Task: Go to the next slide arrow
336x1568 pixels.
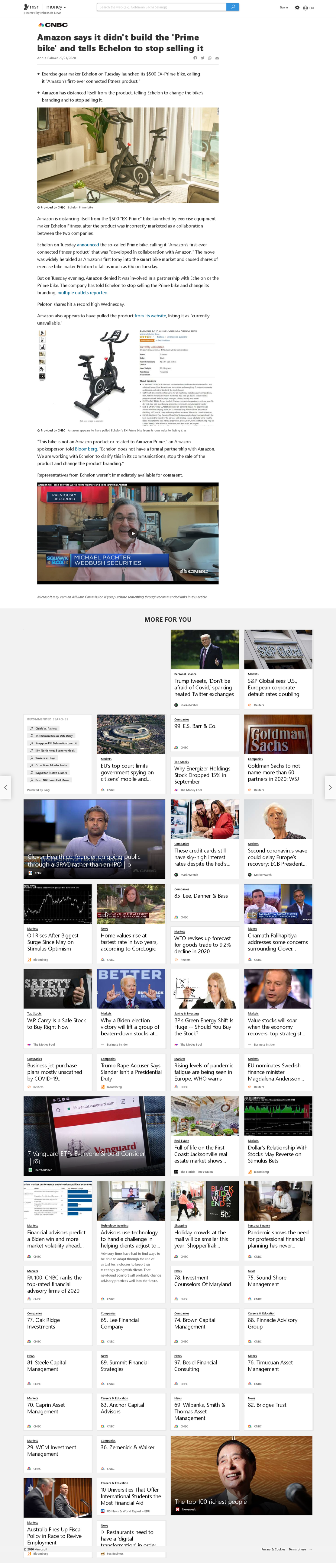Action: click(330, 787)
